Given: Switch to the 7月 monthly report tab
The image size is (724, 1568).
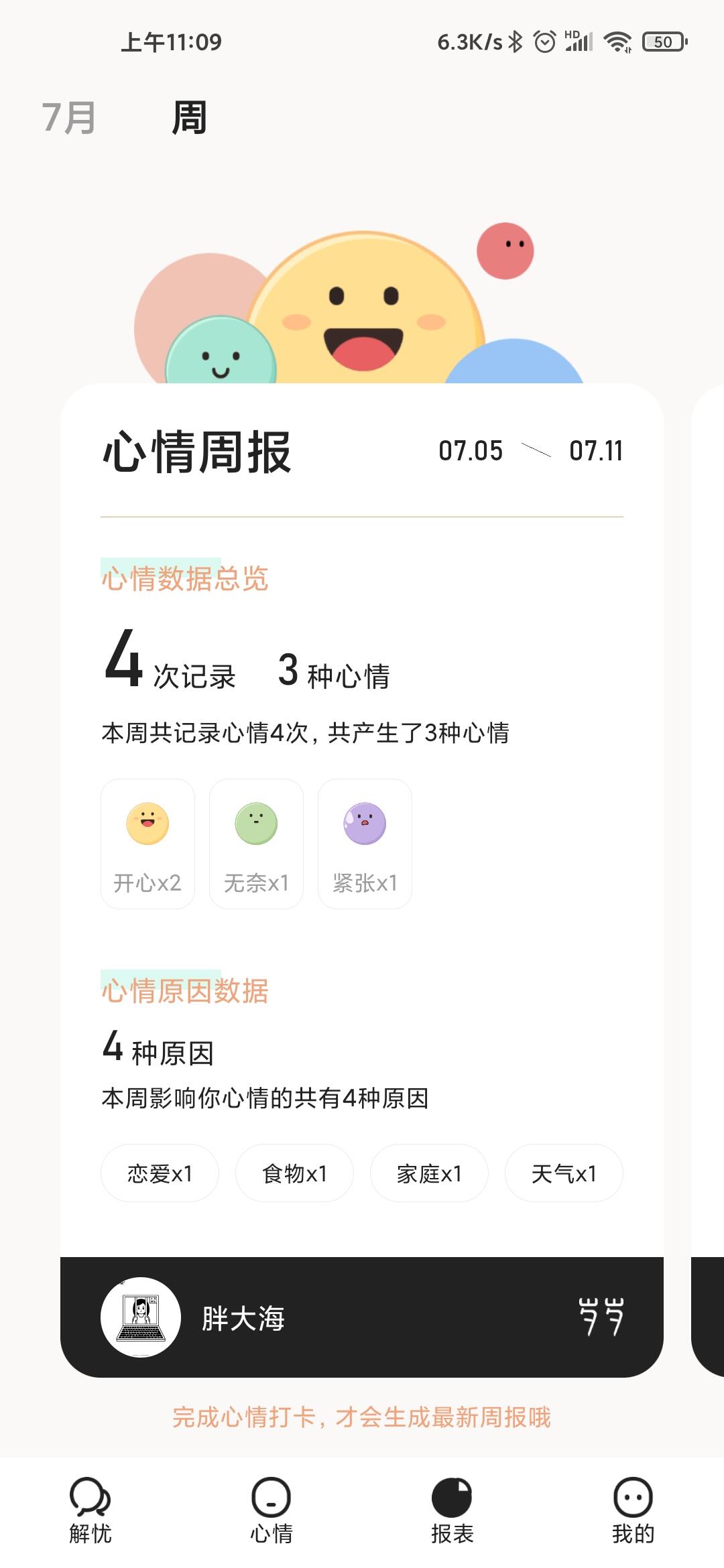Looking at the screenshot, I should click(69, 118).
